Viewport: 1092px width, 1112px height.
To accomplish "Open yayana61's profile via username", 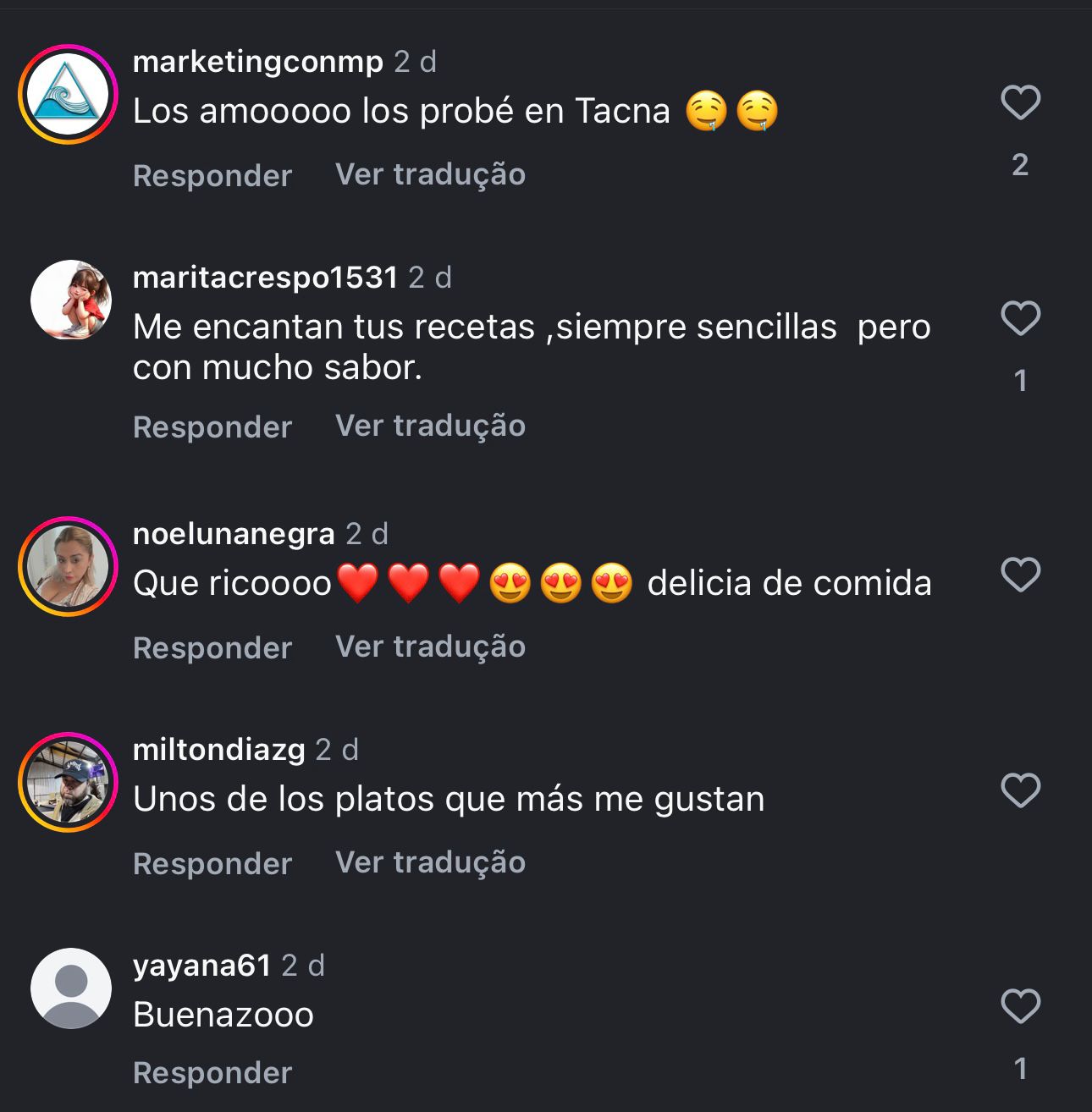I will 201,965.
